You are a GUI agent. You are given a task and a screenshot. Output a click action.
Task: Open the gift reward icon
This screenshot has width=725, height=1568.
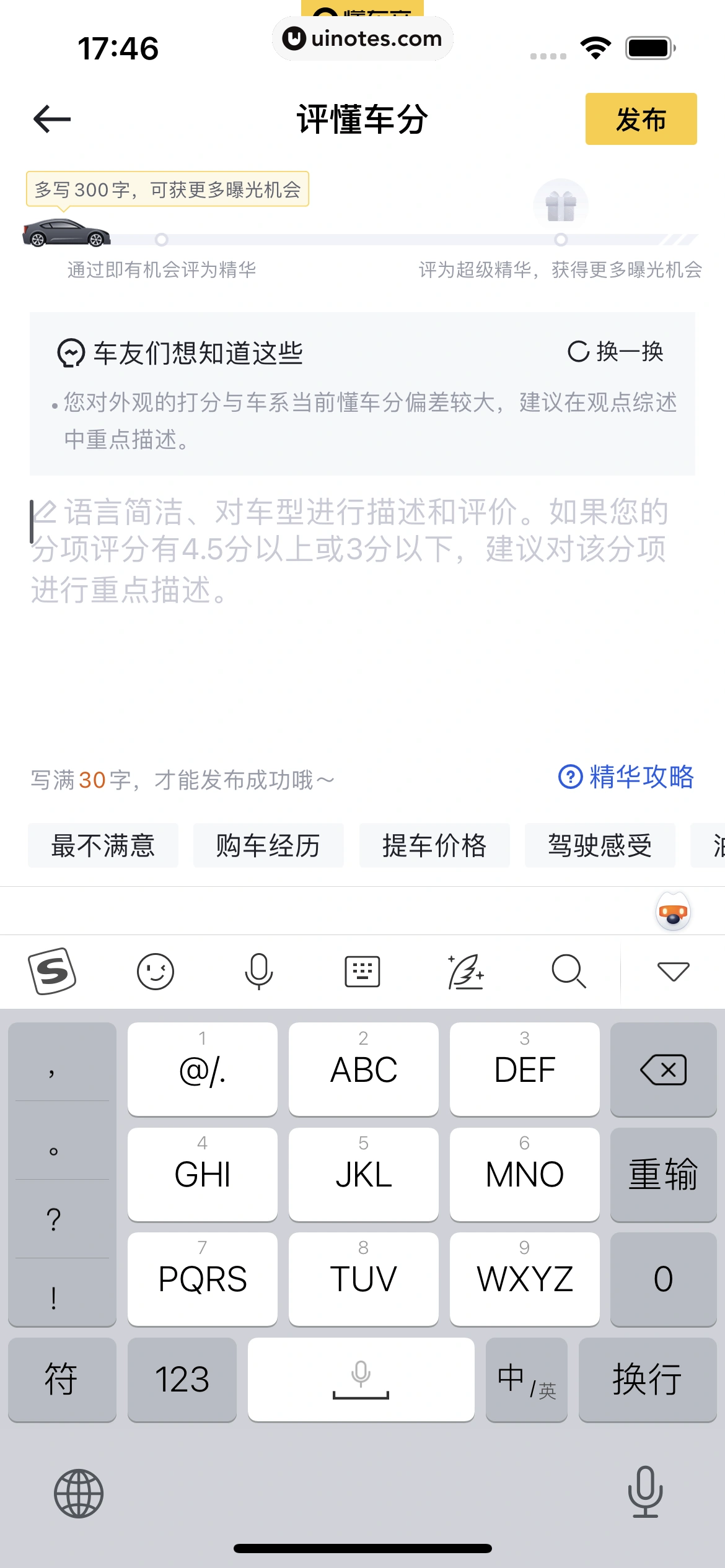pos(561,206)
